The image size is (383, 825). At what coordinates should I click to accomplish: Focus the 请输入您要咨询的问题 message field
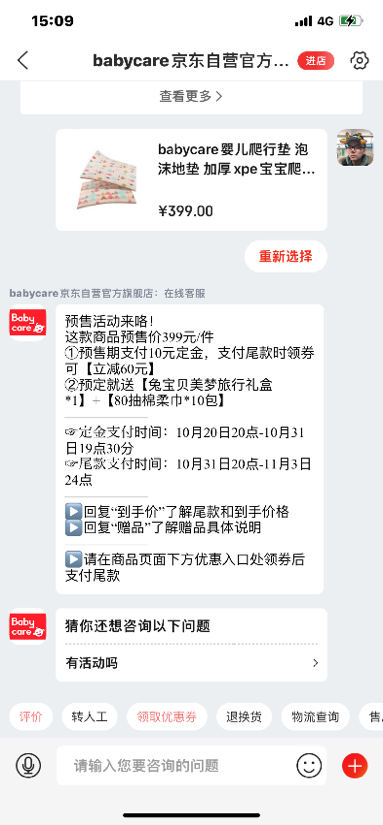[x=177, y=766]
